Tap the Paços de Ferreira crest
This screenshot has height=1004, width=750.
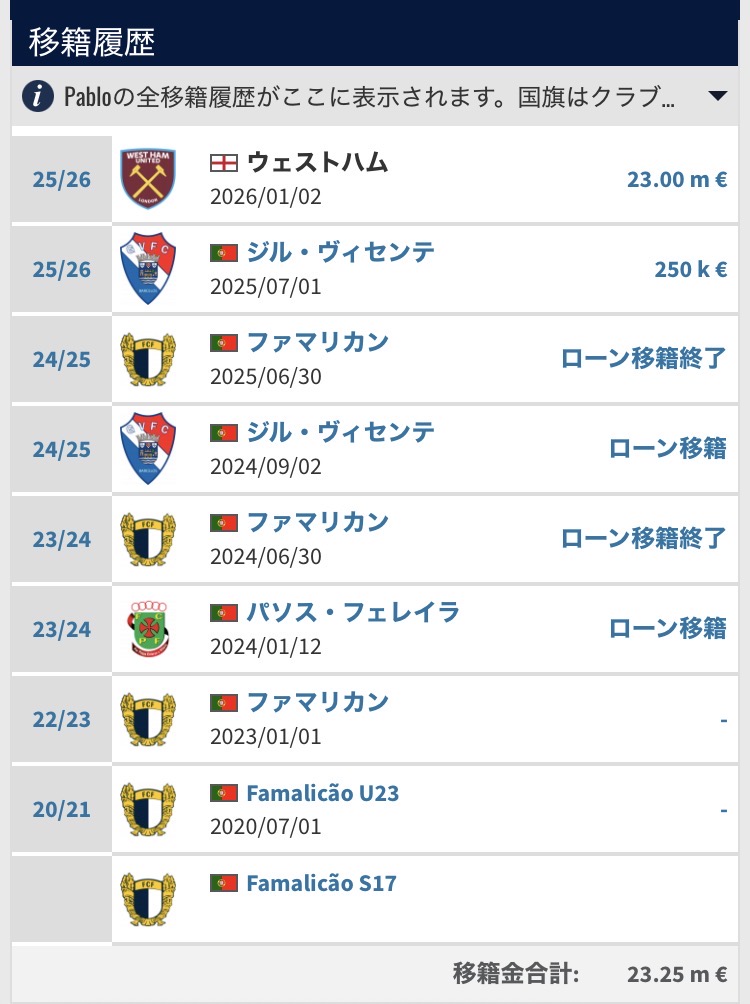pyautogui.click(x=147, y=629)
